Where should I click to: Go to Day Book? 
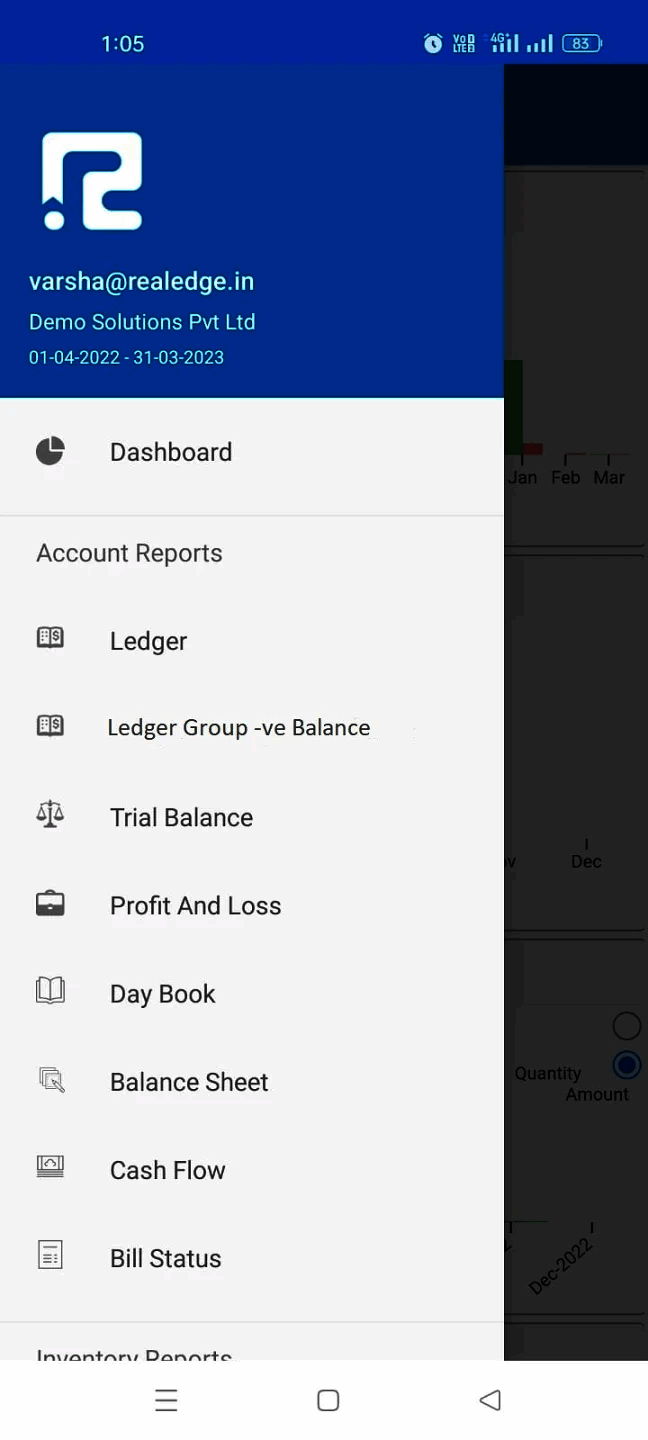pyautogui.click(x=162, y=994)
